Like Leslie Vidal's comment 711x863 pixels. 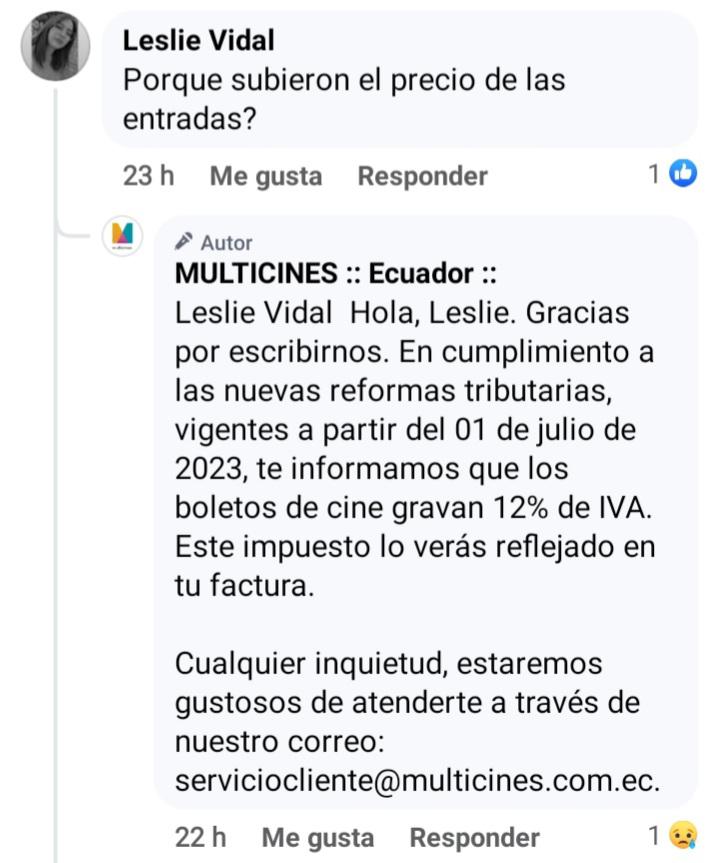265,176
